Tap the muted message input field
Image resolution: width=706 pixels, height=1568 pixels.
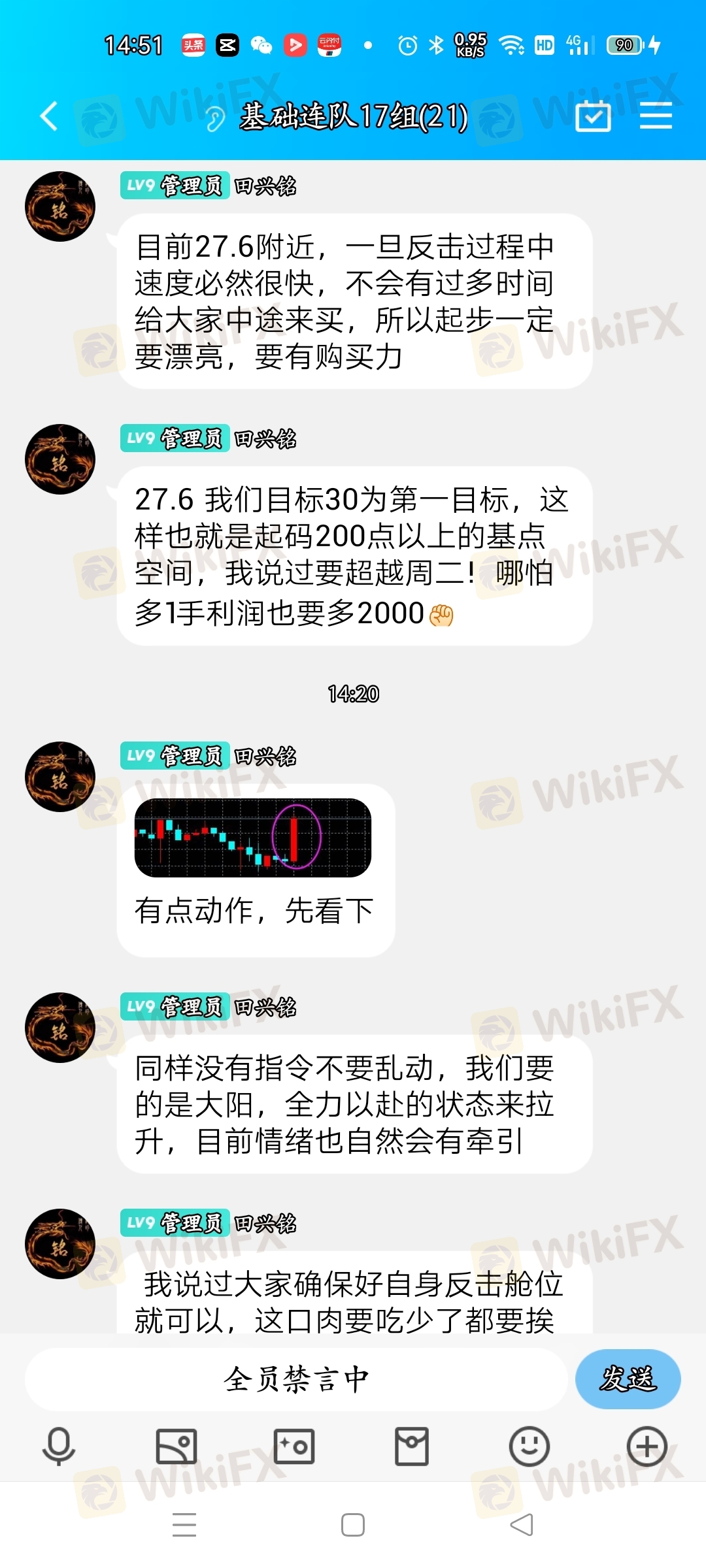coord(295,1379)
